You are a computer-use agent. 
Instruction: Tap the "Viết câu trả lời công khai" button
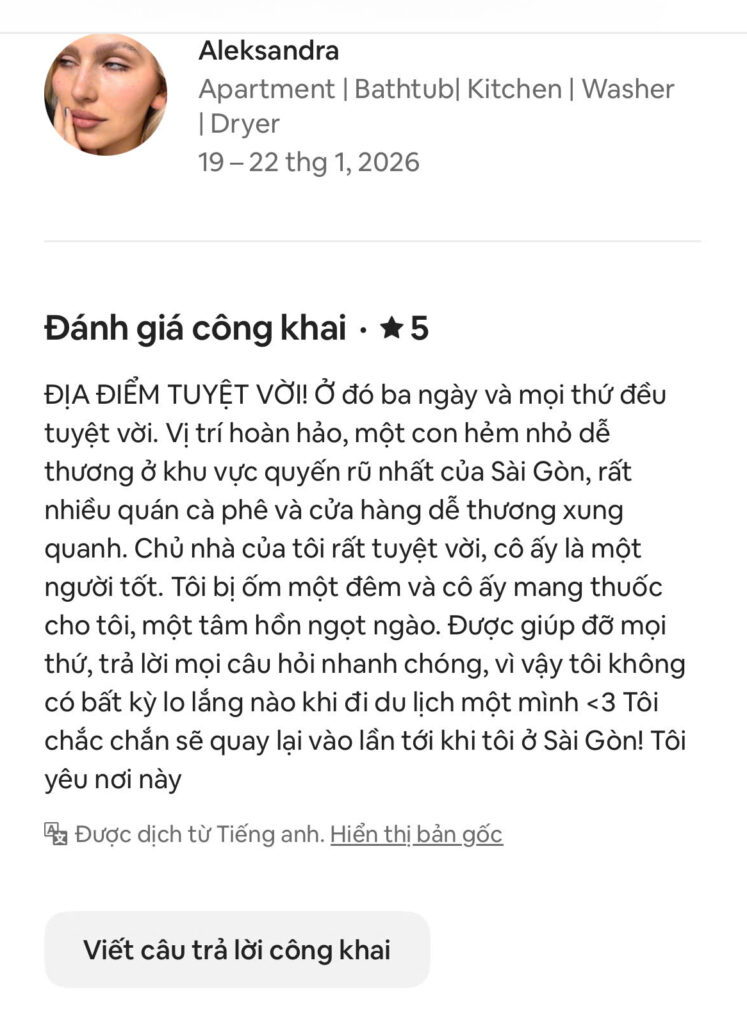click(237, 949)
